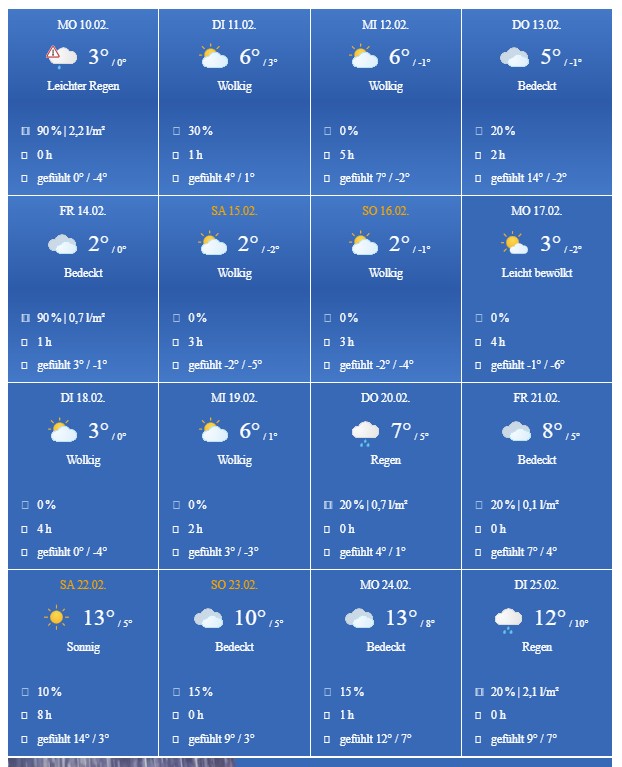The width and height of the screenshot is (622, 767).
Task: Select the MO 17.02. forecast card
Action: [537, 289]
